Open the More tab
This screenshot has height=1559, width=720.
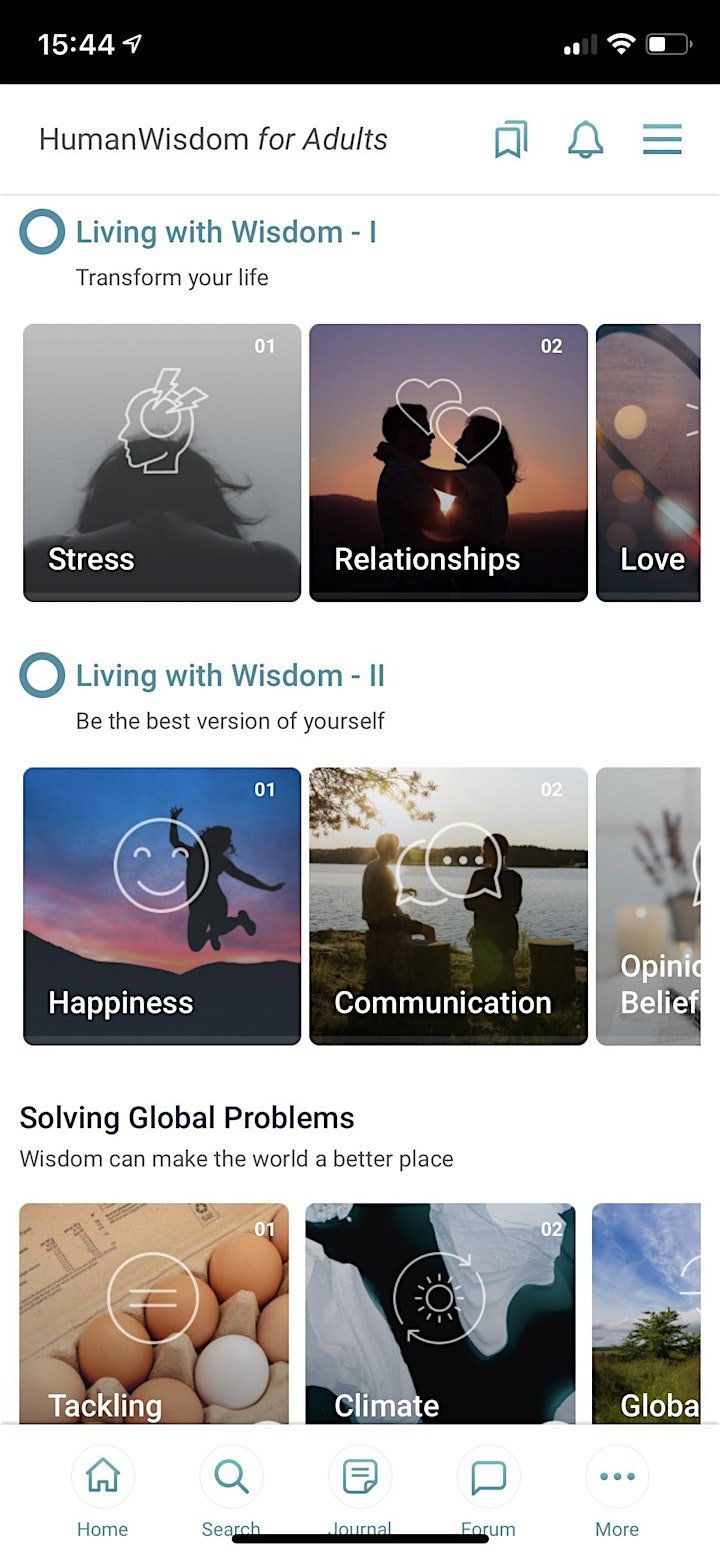coord(617,1490)
